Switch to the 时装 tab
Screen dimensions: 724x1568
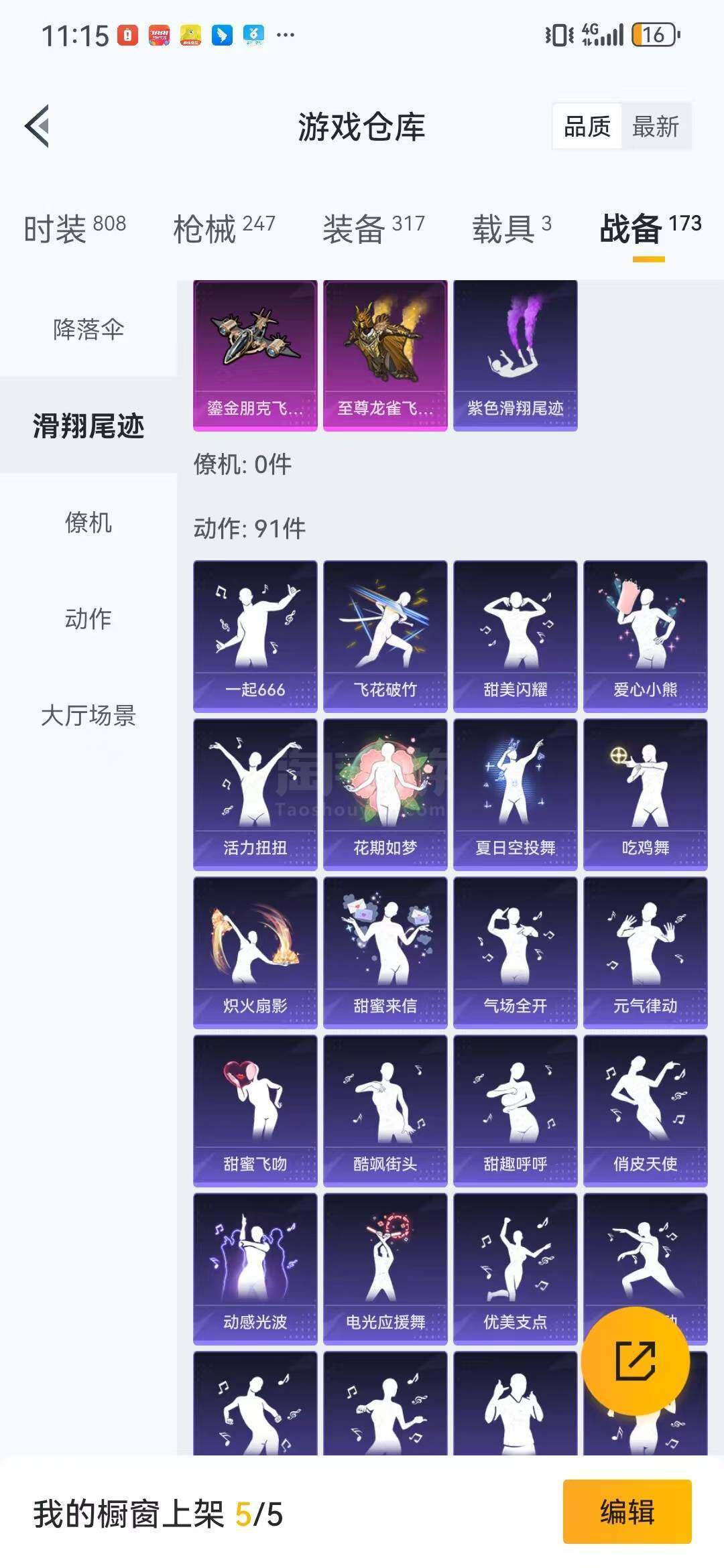click(75, 228)
